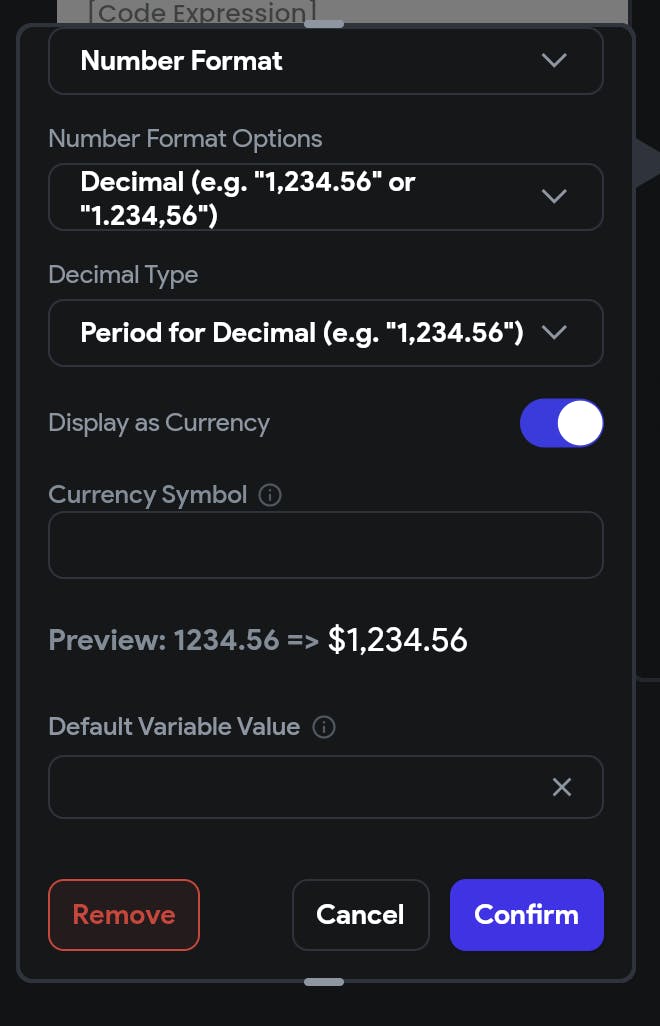660x1026 pixels.
Task: View Default Variable Value info tooltip
Action: coord(324,727)
